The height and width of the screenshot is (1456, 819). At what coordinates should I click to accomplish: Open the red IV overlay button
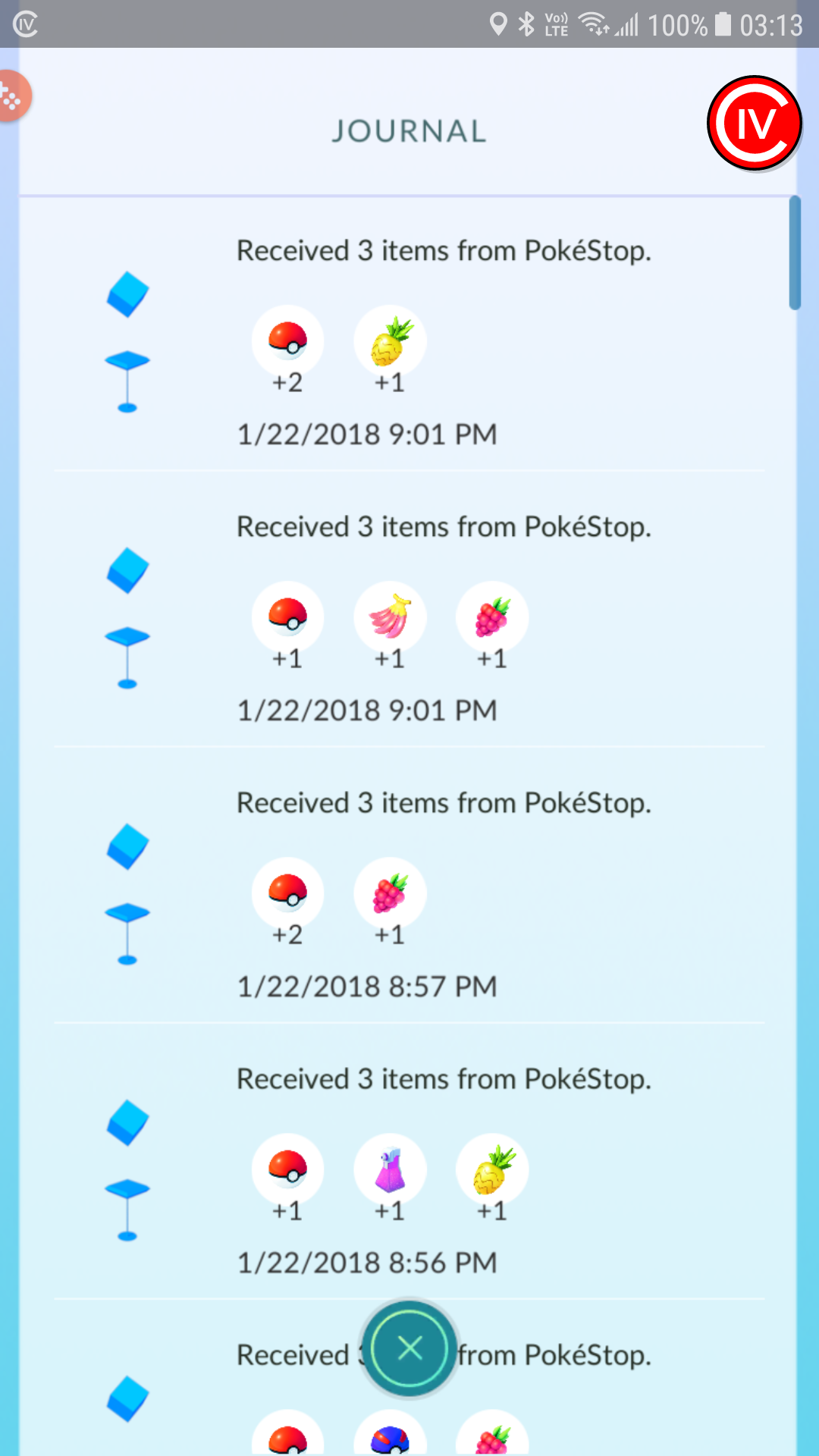point(755,123)
